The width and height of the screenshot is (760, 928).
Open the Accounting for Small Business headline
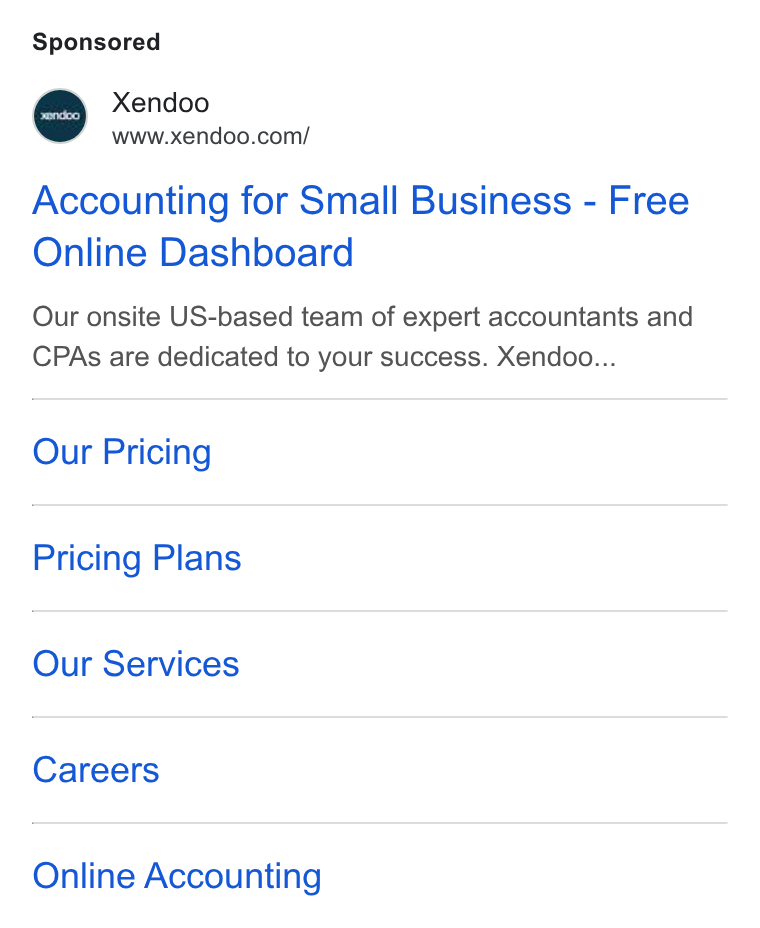(361, 227)
